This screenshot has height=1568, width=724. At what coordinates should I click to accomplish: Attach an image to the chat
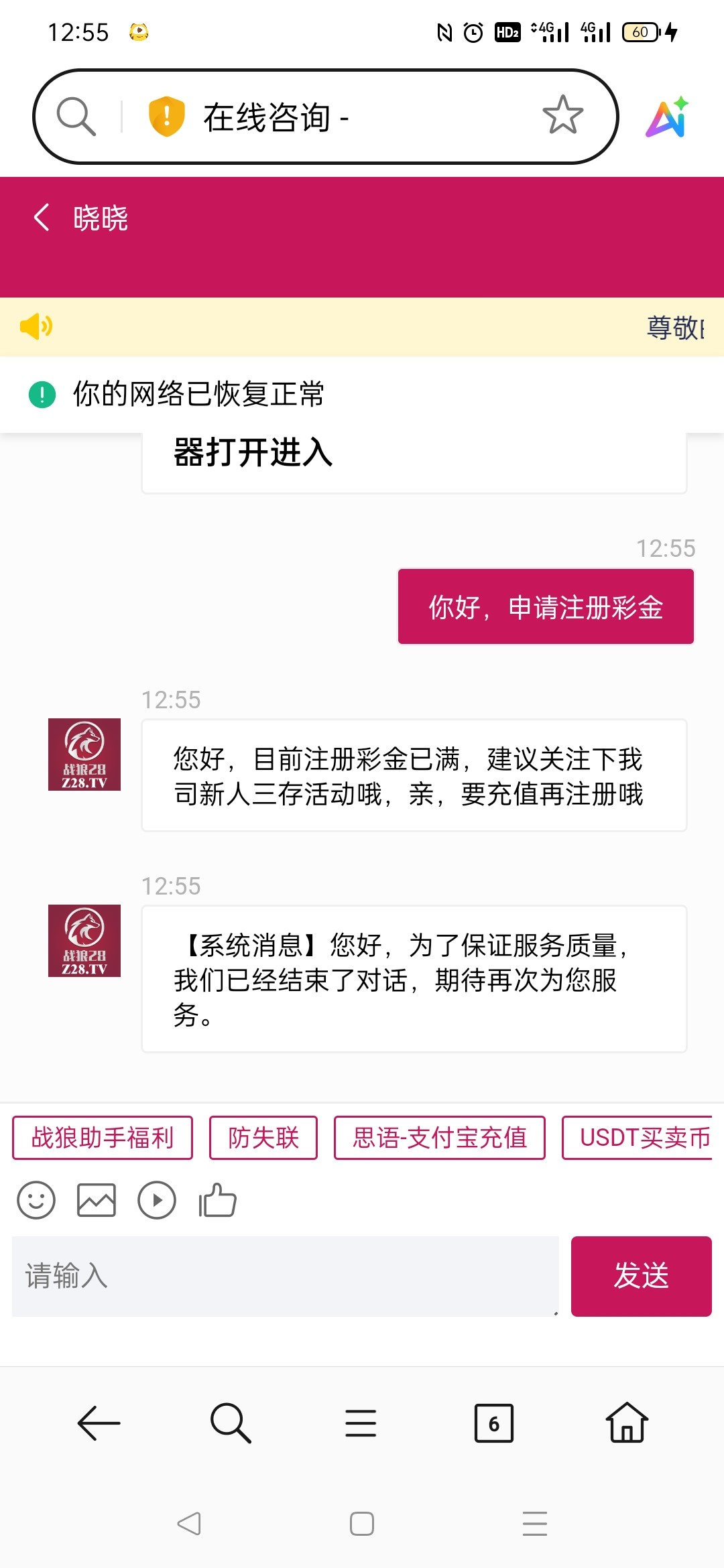click(97, 1200)
